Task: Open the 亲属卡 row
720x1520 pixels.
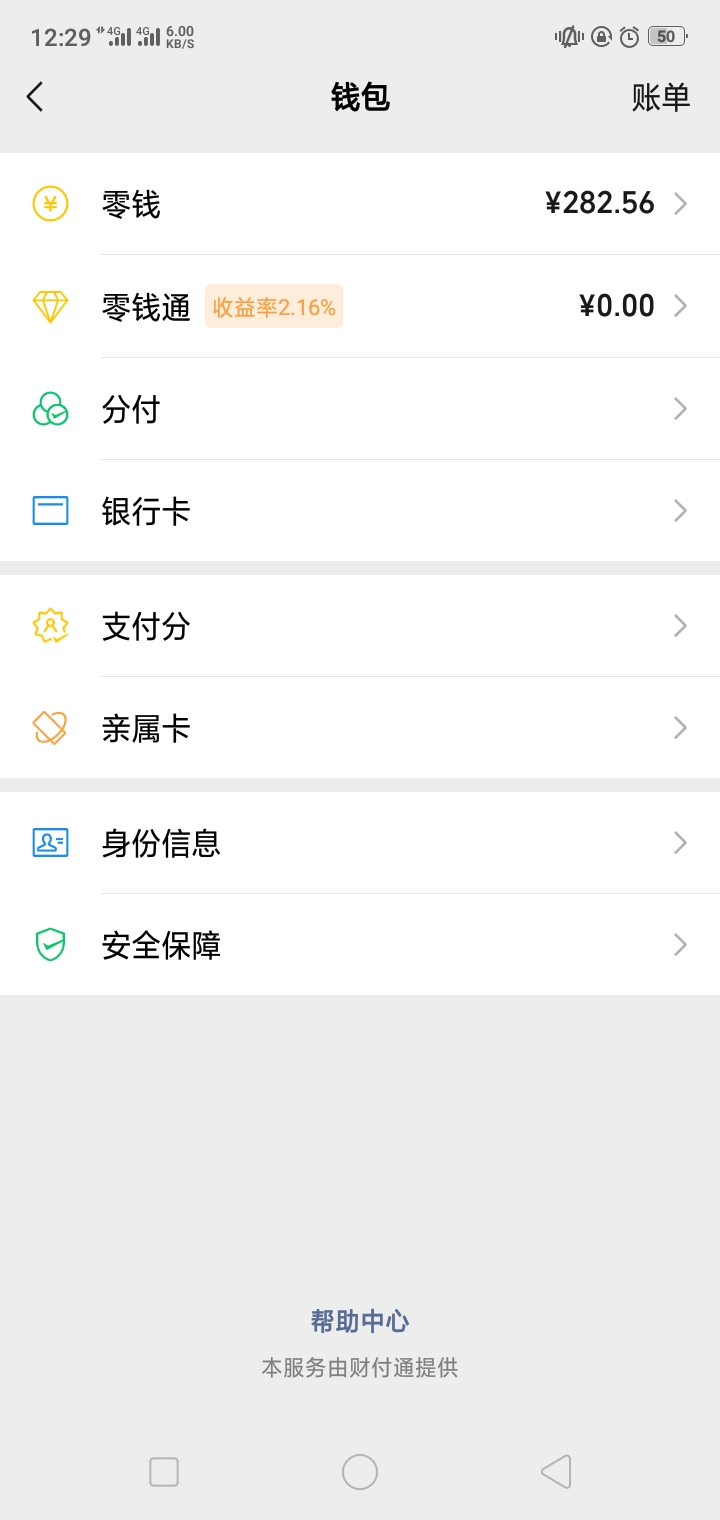Action: (x=360, y=728)
